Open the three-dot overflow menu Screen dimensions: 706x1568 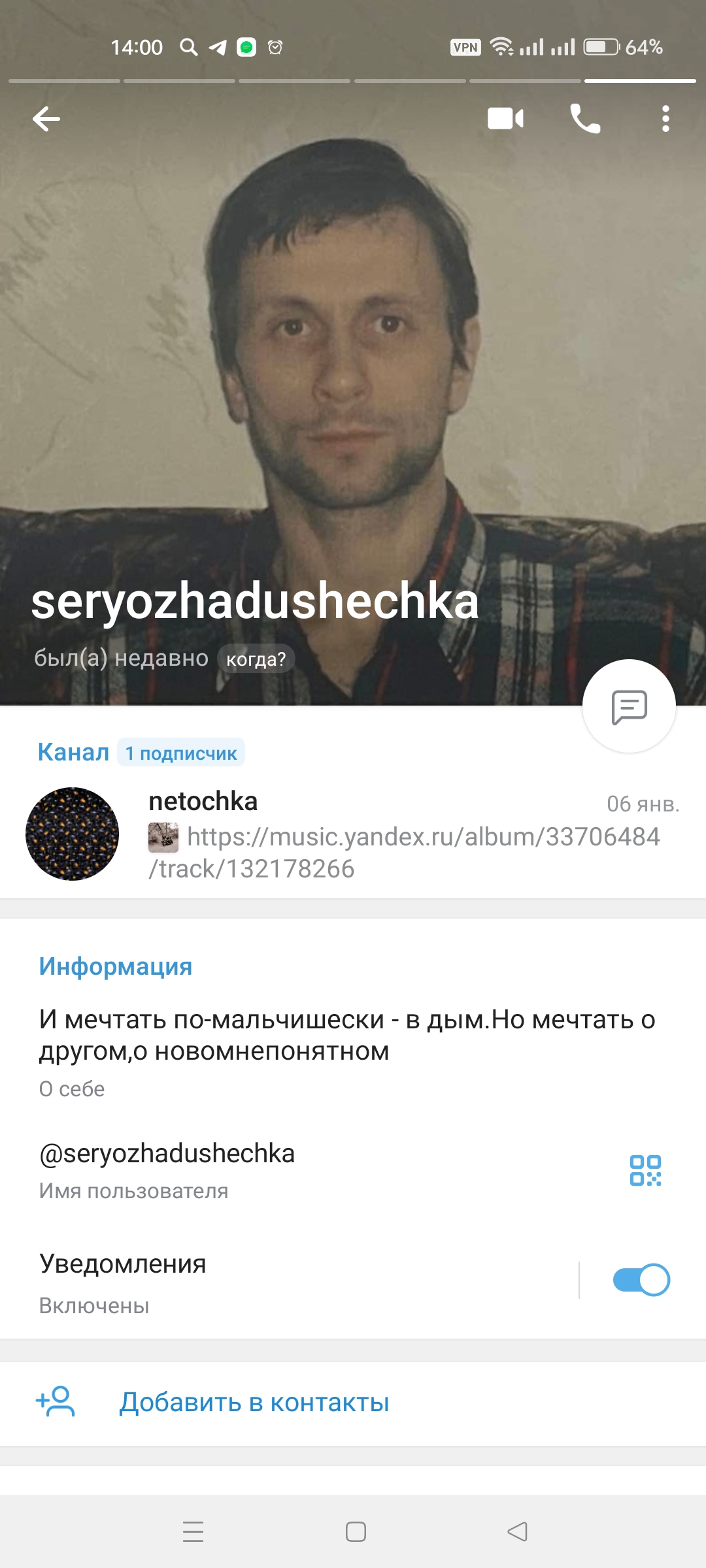[x=665, y=119]
